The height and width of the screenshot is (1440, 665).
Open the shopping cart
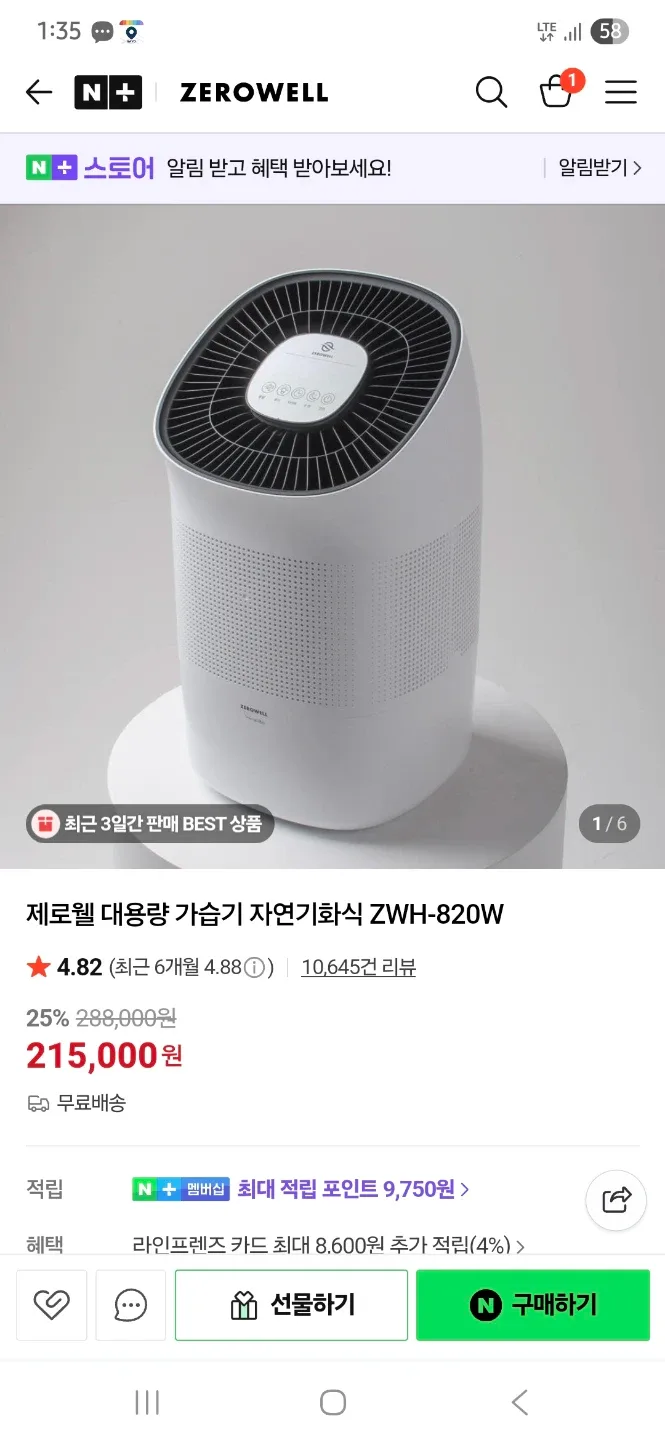tap(556, 92)
